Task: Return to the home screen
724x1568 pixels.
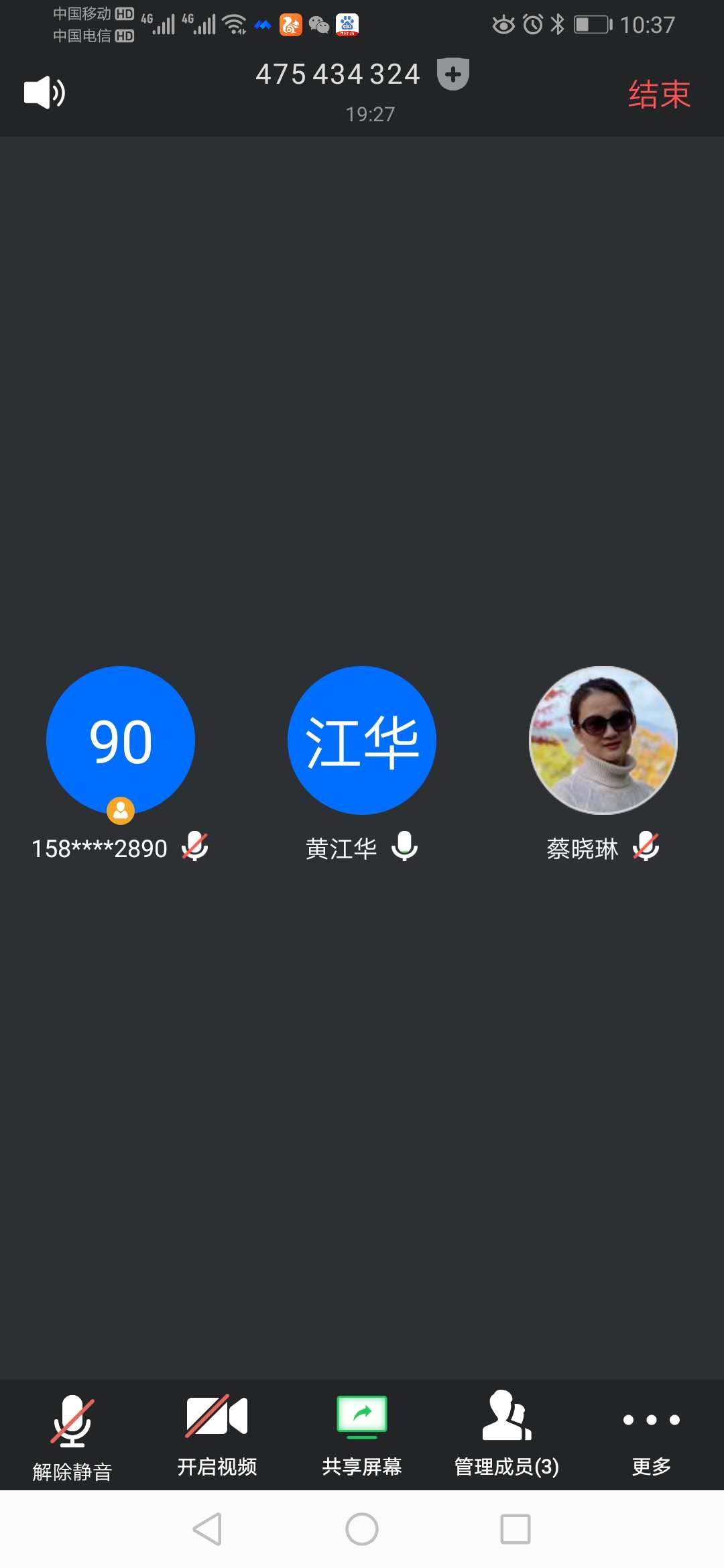Action: pos(362,1529)
